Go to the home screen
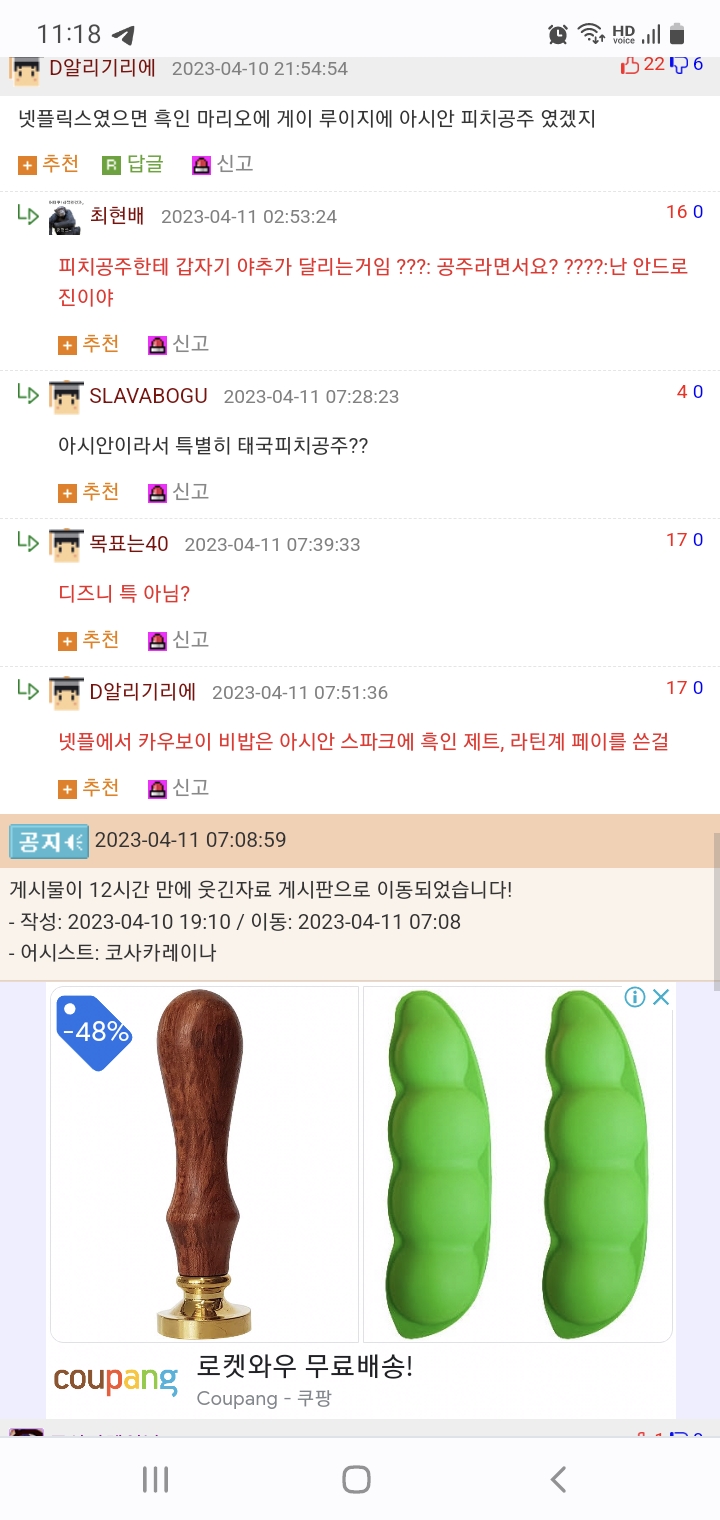720x1520 pixels. click(x=356, y=1479)
